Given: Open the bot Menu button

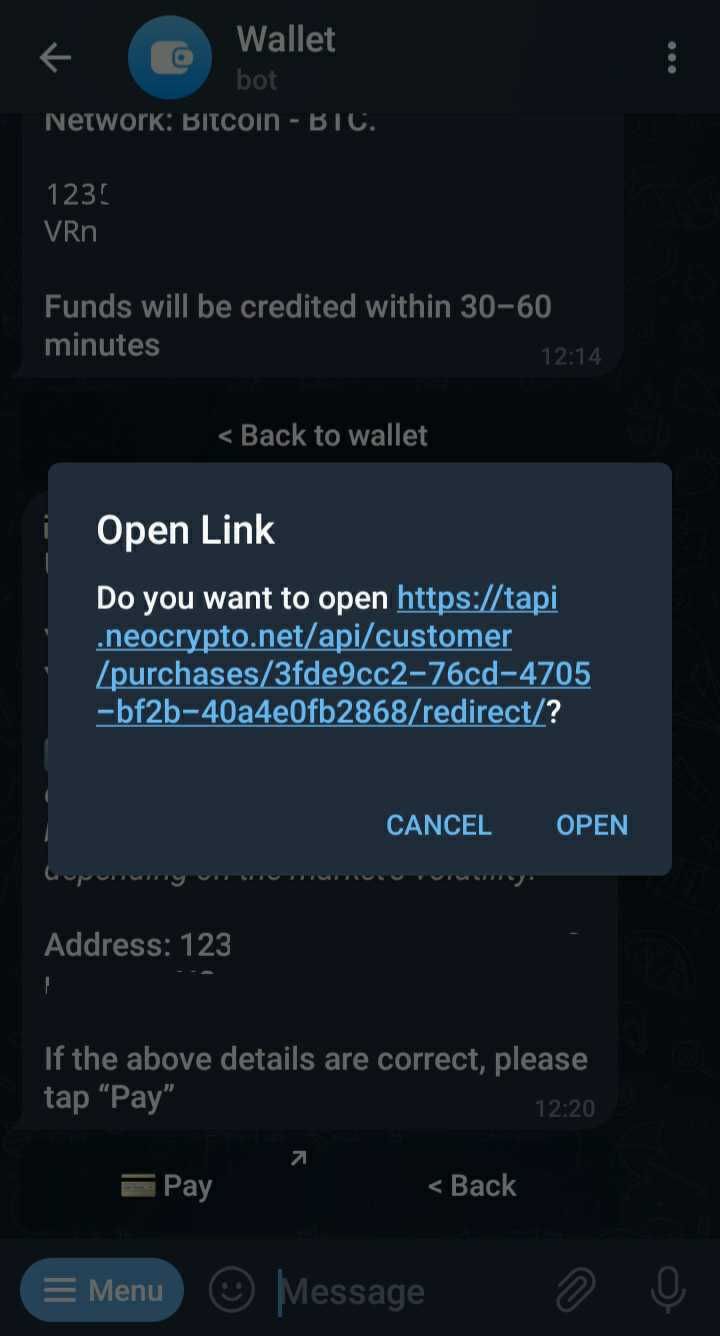Looking at the screenshot, I should 102,1290.
